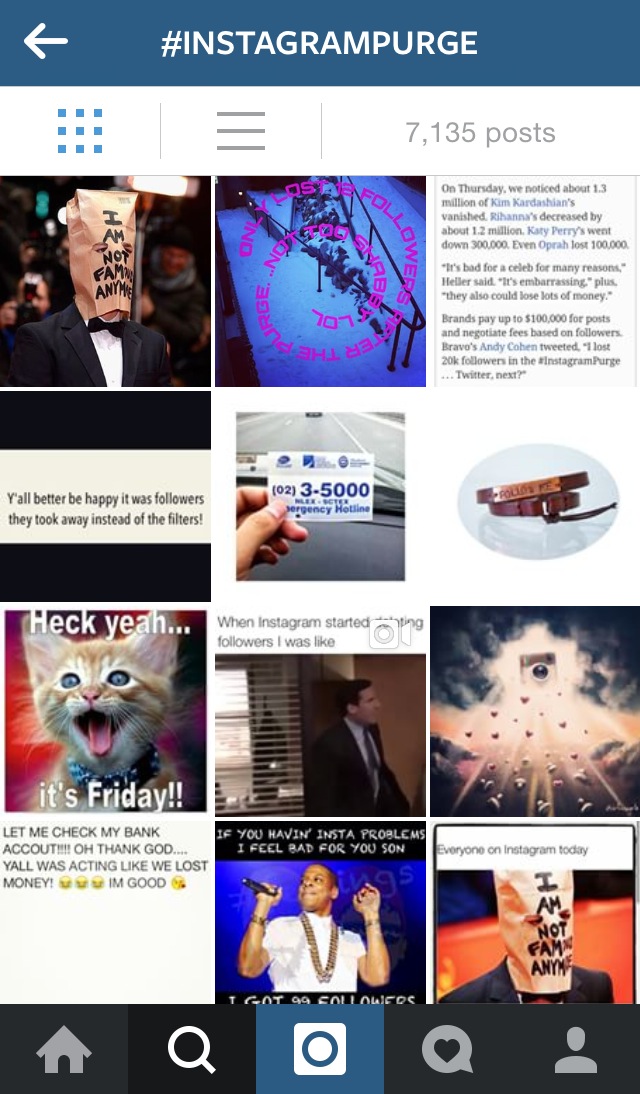Screen dimensions: 640x1094
Task: Switch to list view
Action: pos(240,131)
